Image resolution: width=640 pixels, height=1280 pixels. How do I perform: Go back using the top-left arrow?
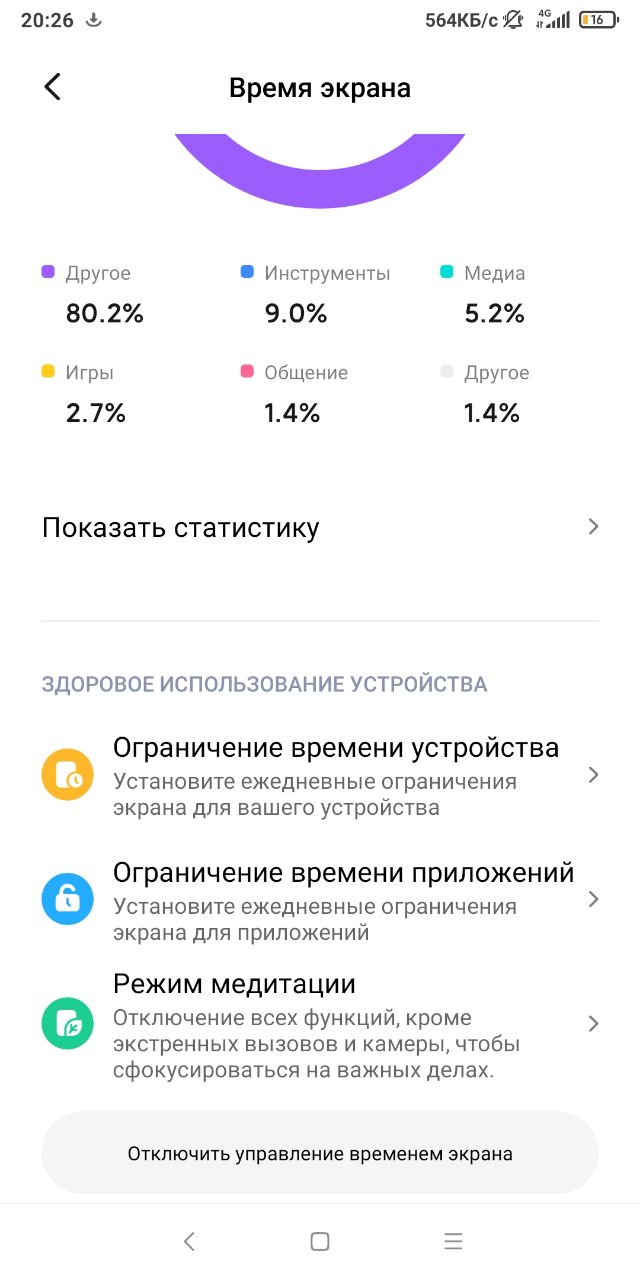[x=53, y=87]
